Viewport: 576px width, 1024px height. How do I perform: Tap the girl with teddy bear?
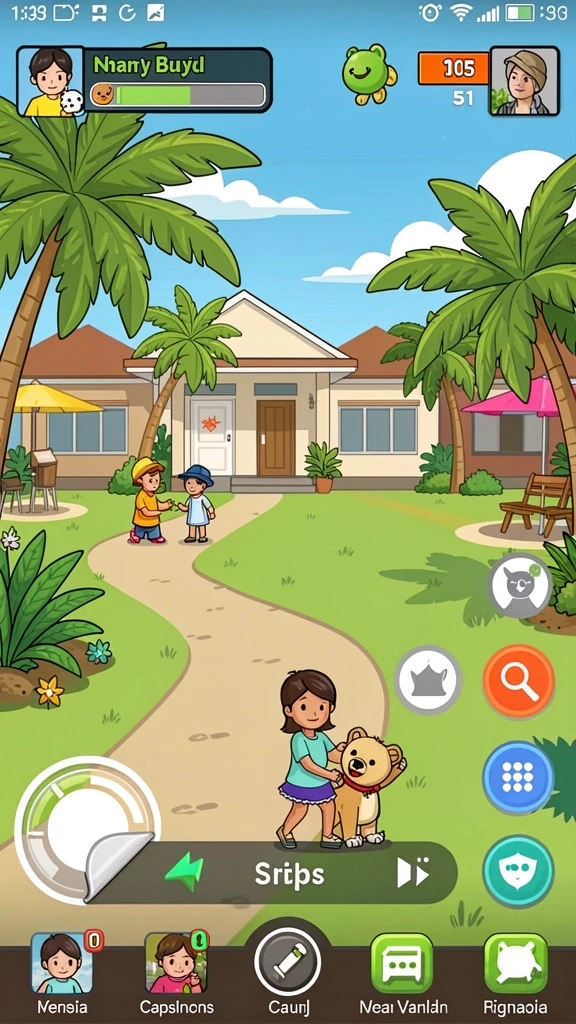click(x=340, y=760)
